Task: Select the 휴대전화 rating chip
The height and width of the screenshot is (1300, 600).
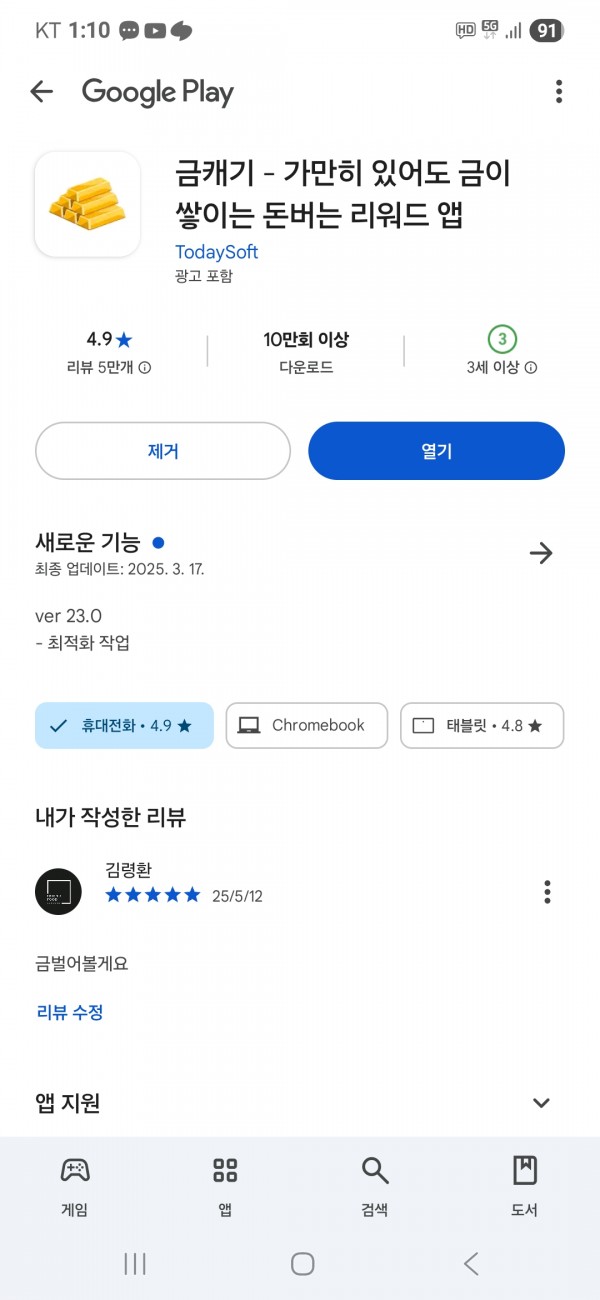Action: point(124,726)
